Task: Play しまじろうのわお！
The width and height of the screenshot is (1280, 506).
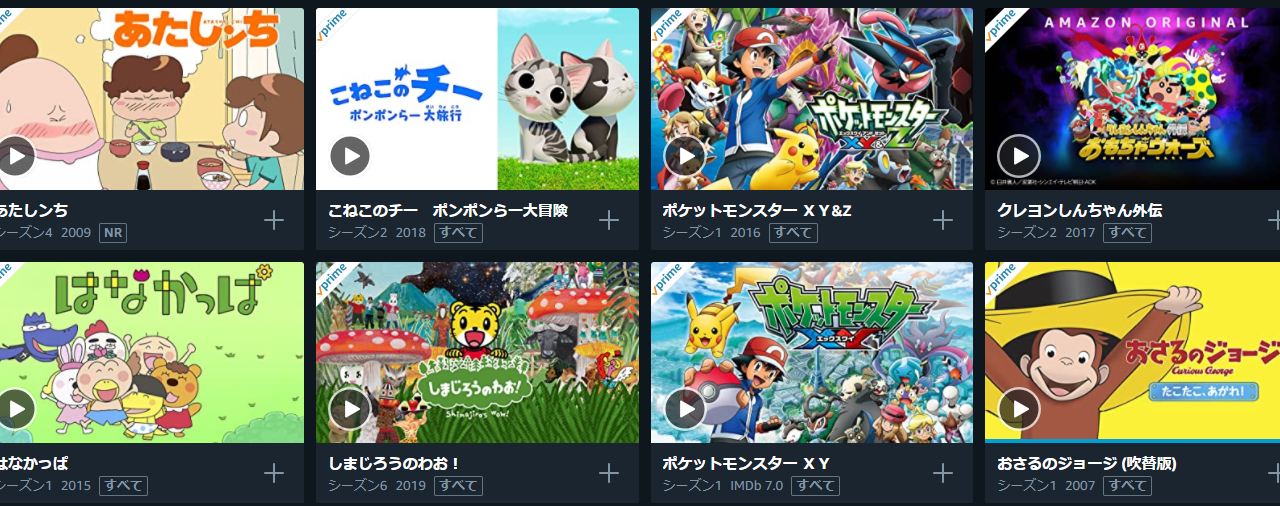Action: pyautogui.click(x=350, y=409)
